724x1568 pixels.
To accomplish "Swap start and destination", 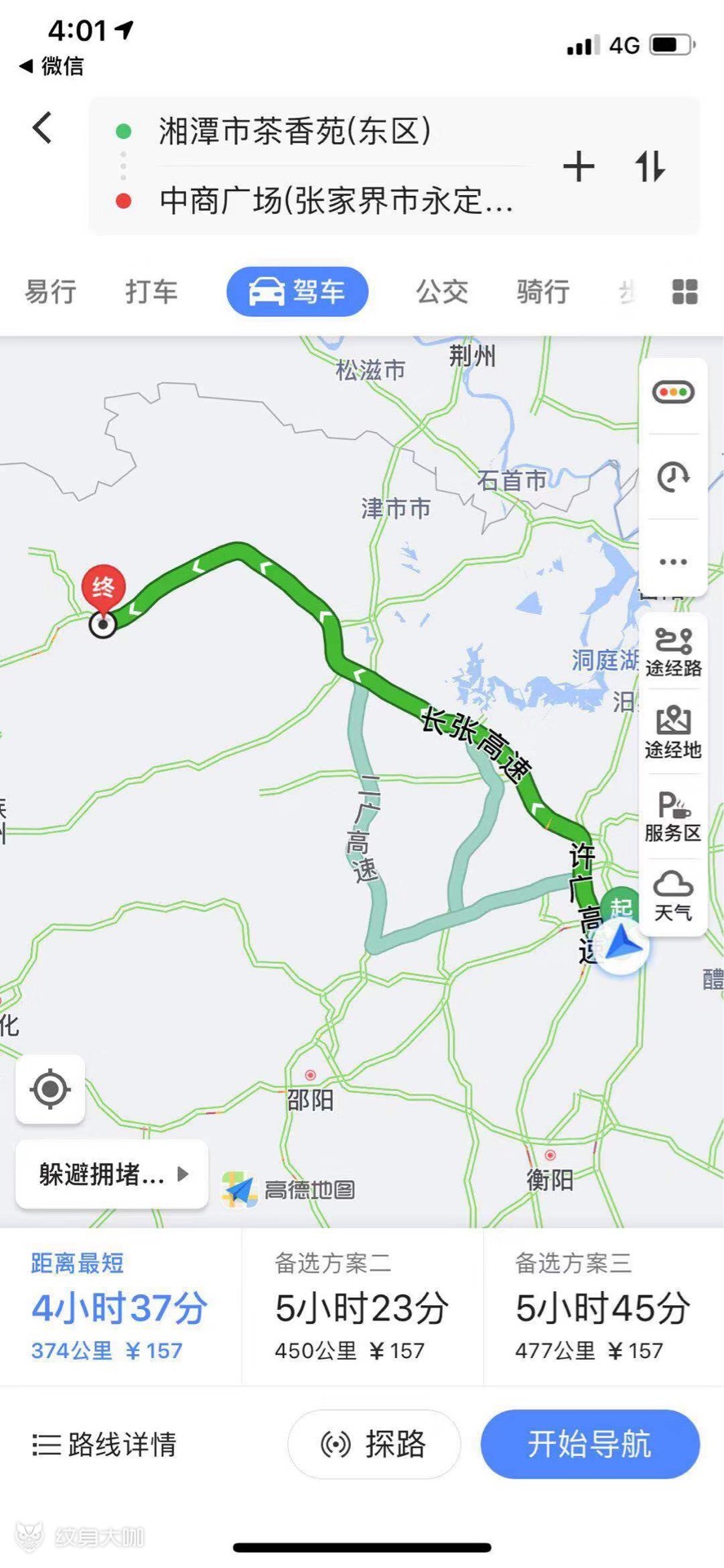I will (x=651, y=167).
